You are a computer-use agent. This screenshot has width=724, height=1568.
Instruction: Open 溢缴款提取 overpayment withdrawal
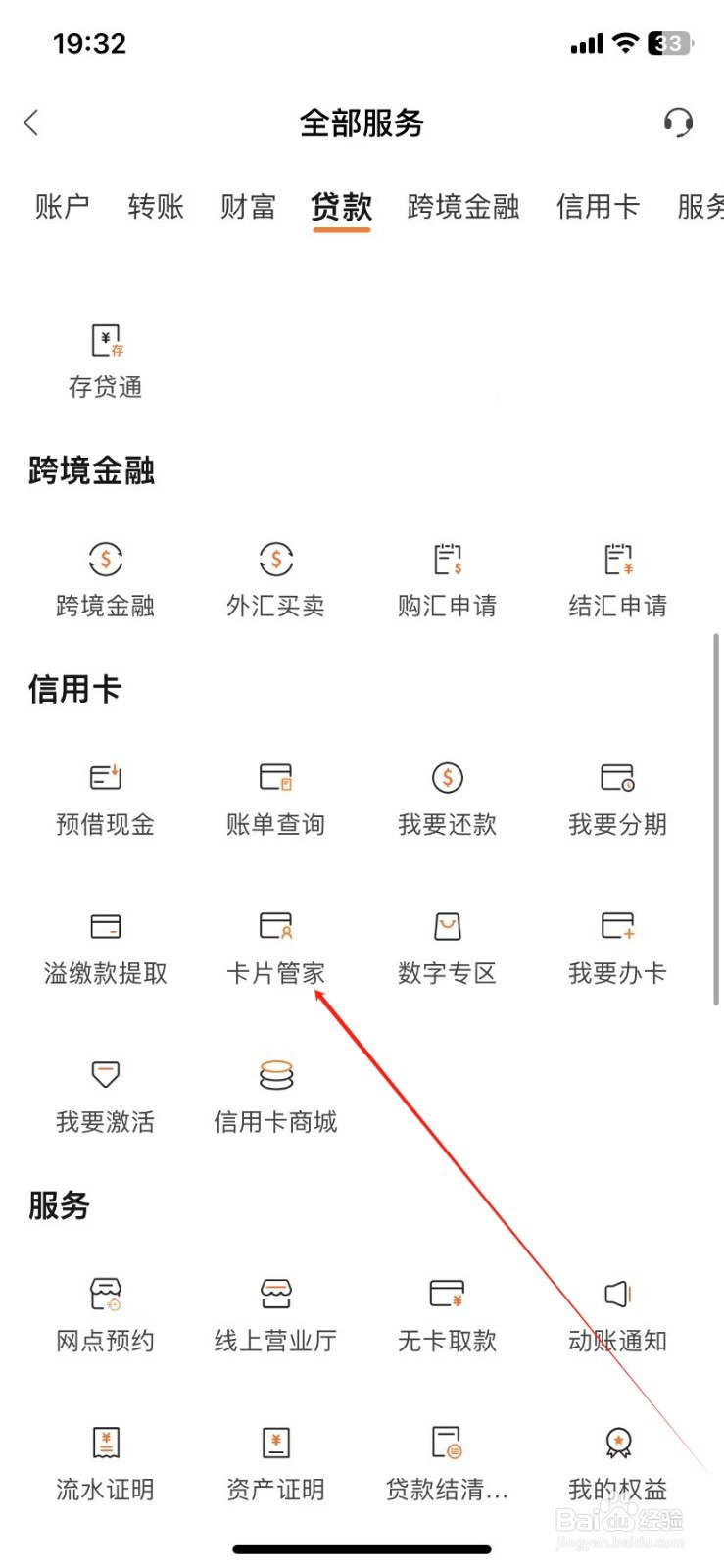coord(104,944)
